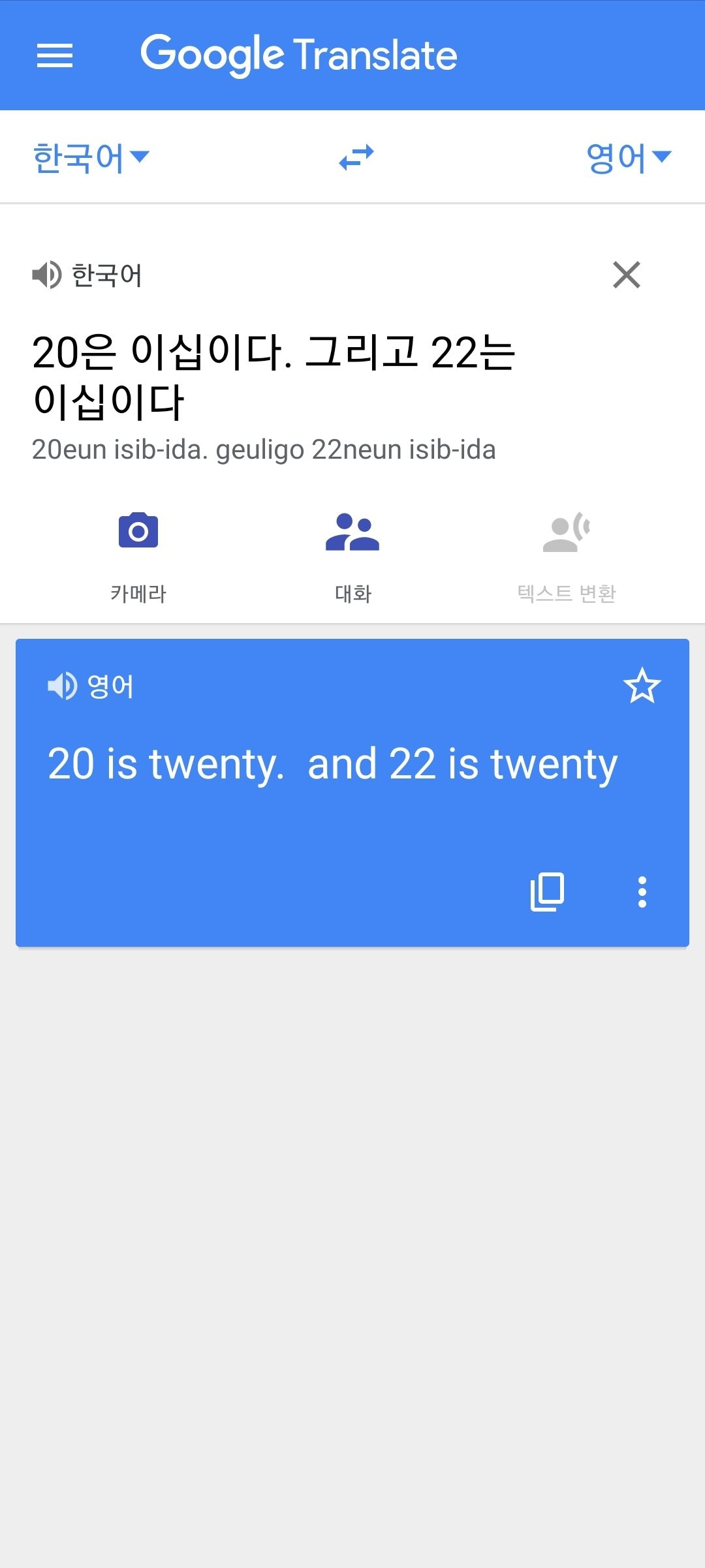Swap source and target languages
The height and width of the screenshot is (1568, 705).
pos(356,157)
